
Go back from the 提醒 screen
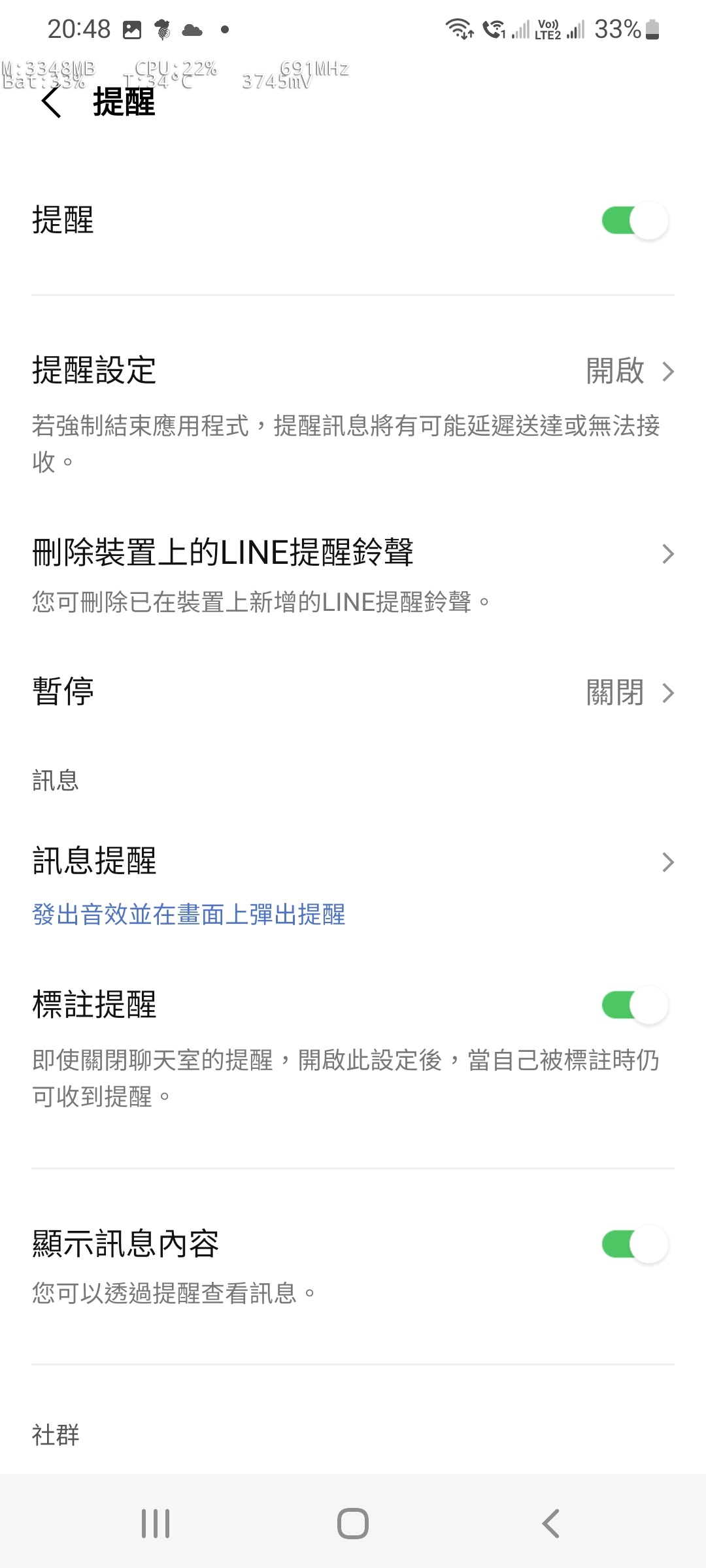click(51, 103)
